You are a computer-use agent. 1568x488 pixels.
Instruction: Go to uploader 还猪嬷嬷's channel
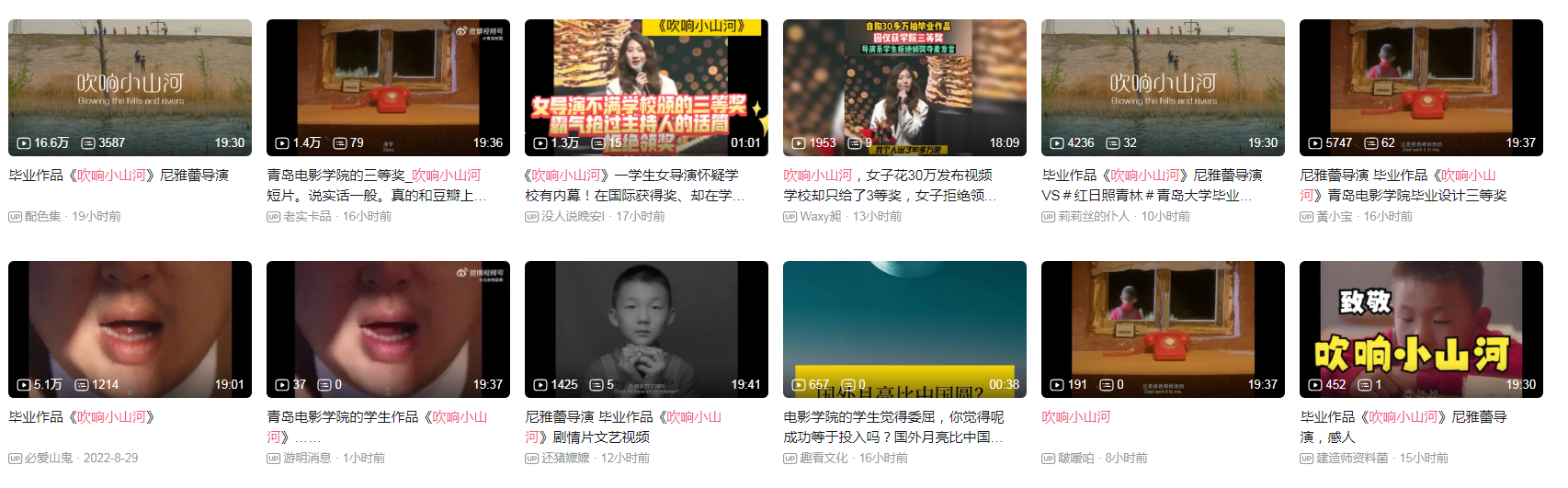(565, 459)
